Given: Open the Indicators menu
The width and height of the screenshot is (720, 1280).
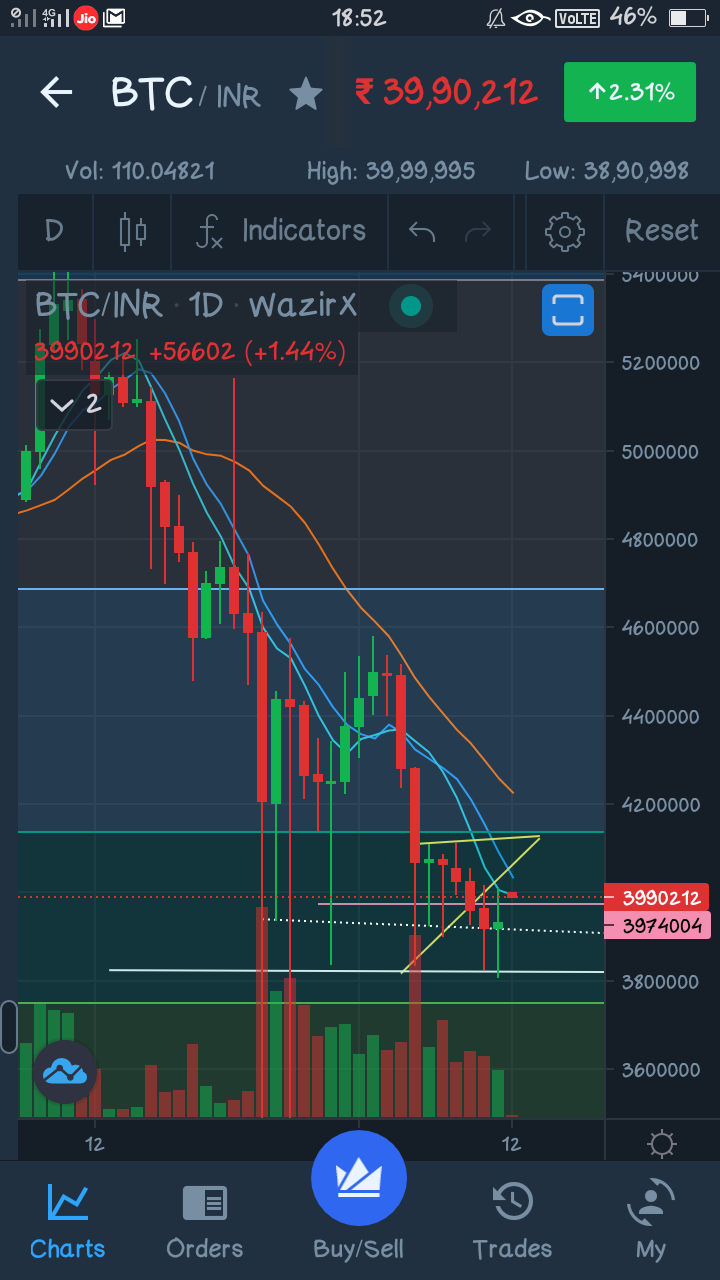Looking at the screenshot, I should click(281, 231).
